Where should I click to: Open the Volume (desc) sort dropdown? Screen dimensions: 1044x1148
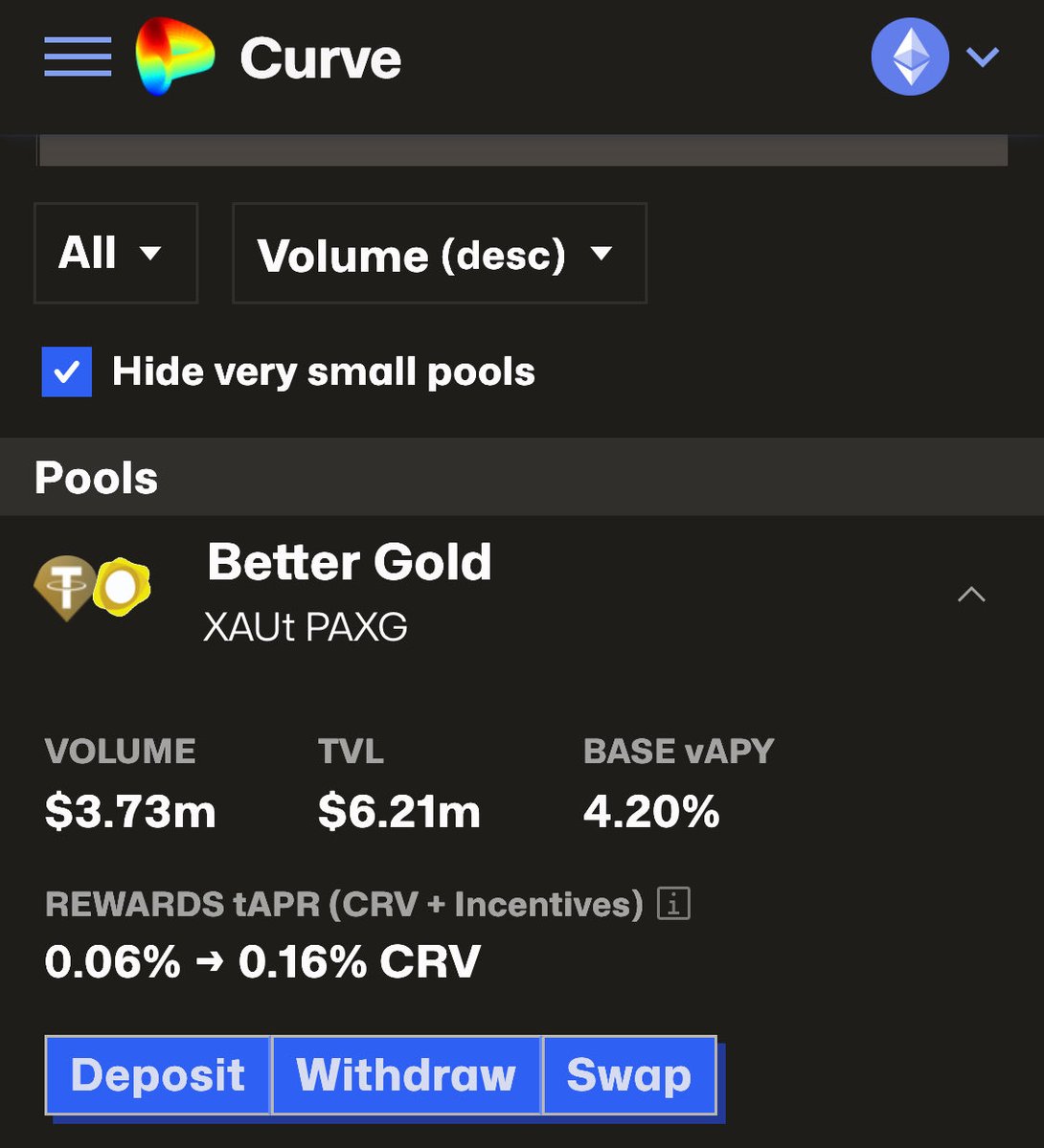click(439, 254)
